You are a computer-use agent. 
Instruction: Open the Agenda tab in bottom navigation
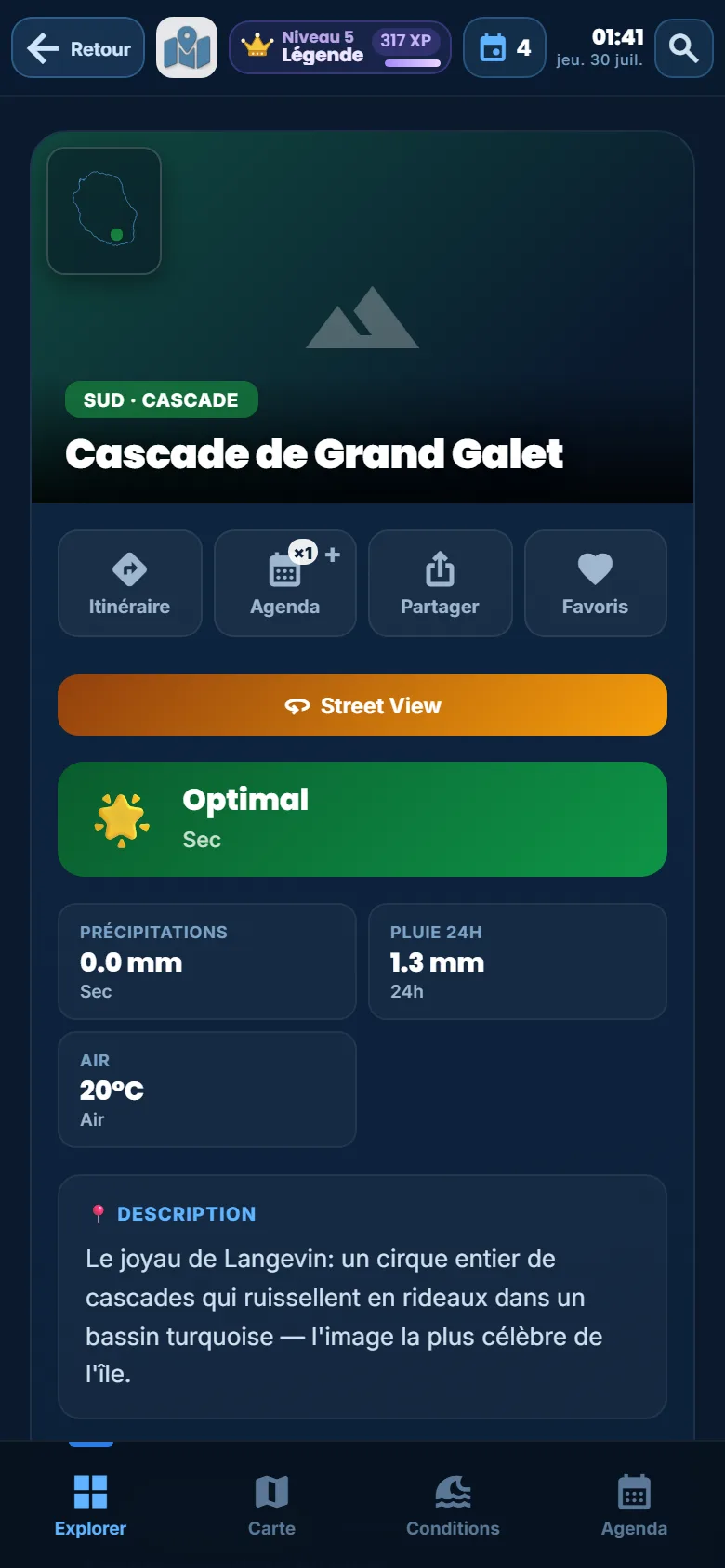tap(634, 1505)
